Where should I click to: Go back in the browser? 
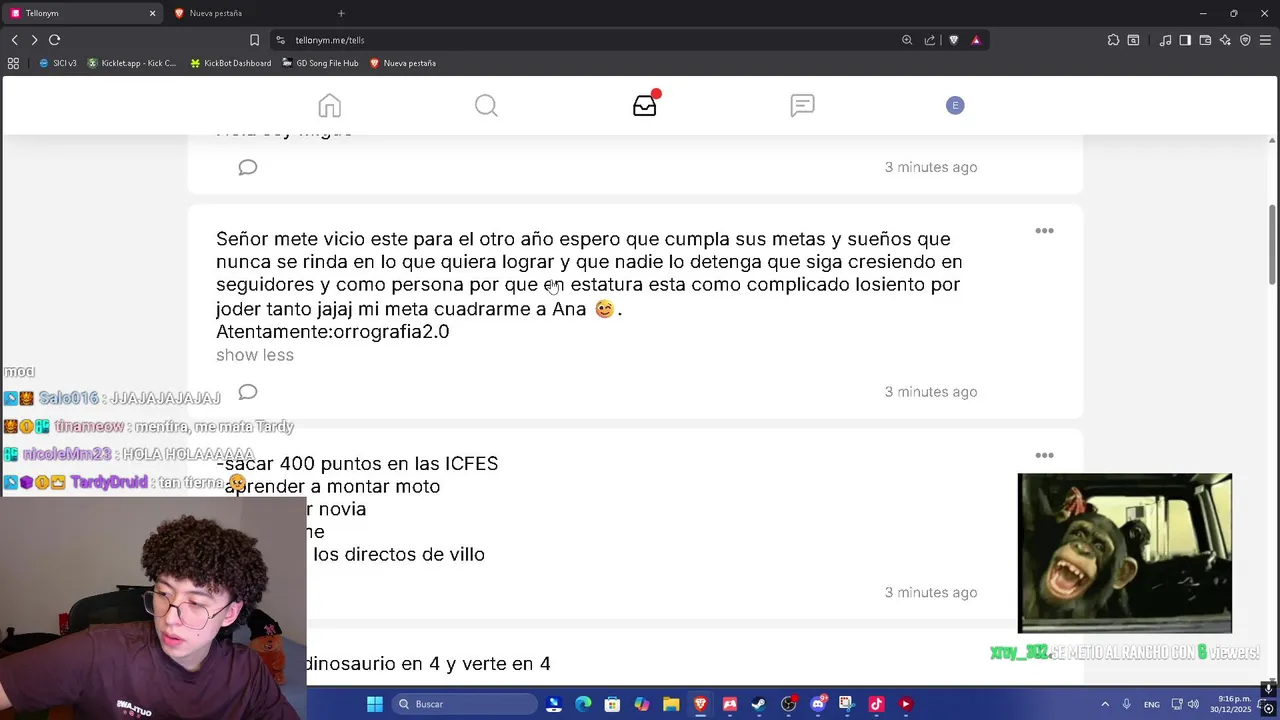coord(14,40)
